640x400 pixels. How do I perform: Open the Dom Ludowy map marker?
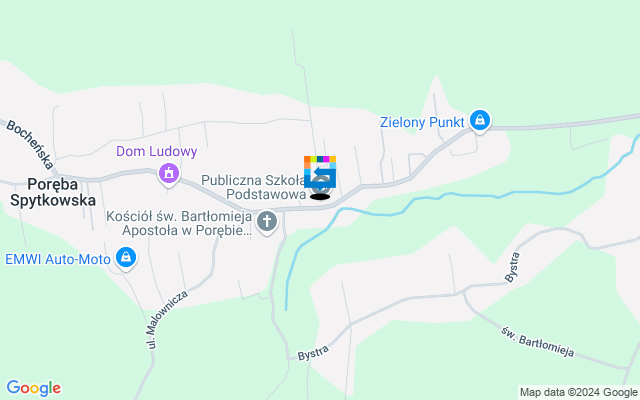coord(169,176)
